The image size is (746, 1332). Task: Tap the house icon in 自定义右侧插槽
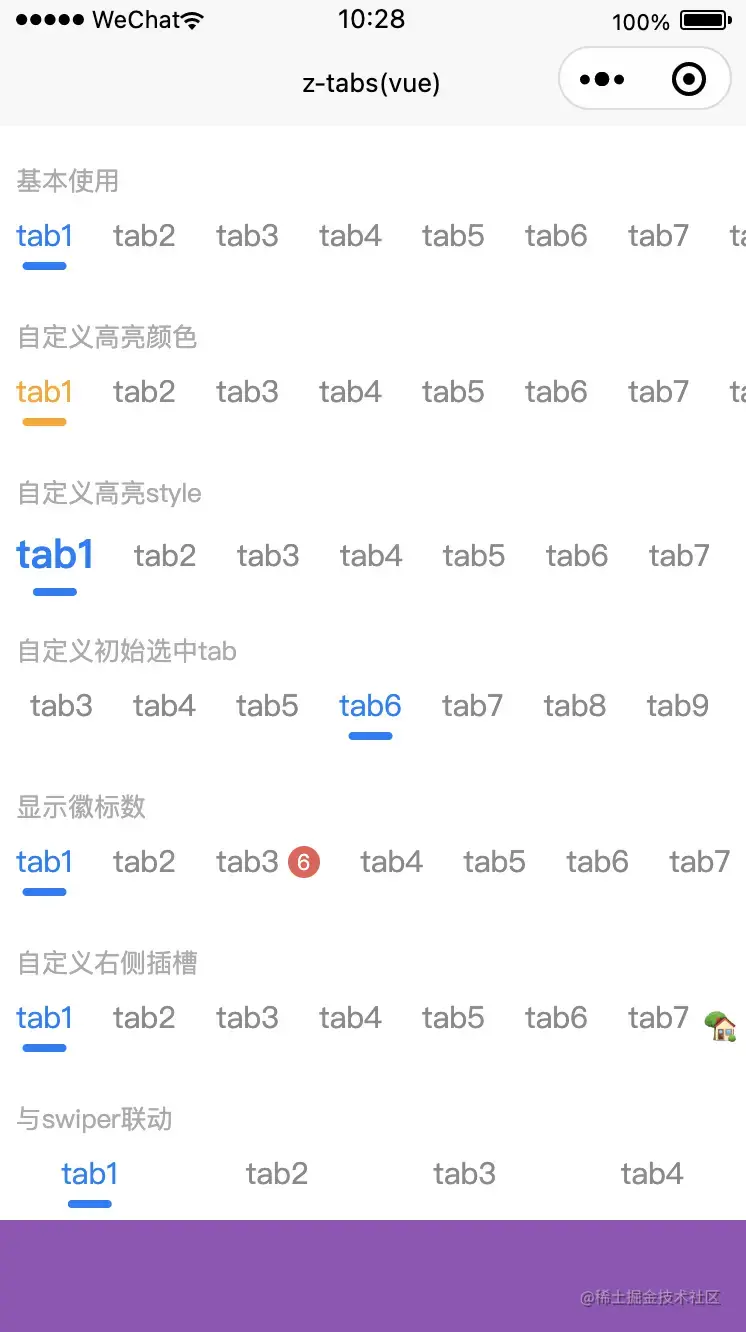click(x=721, y=1026)
